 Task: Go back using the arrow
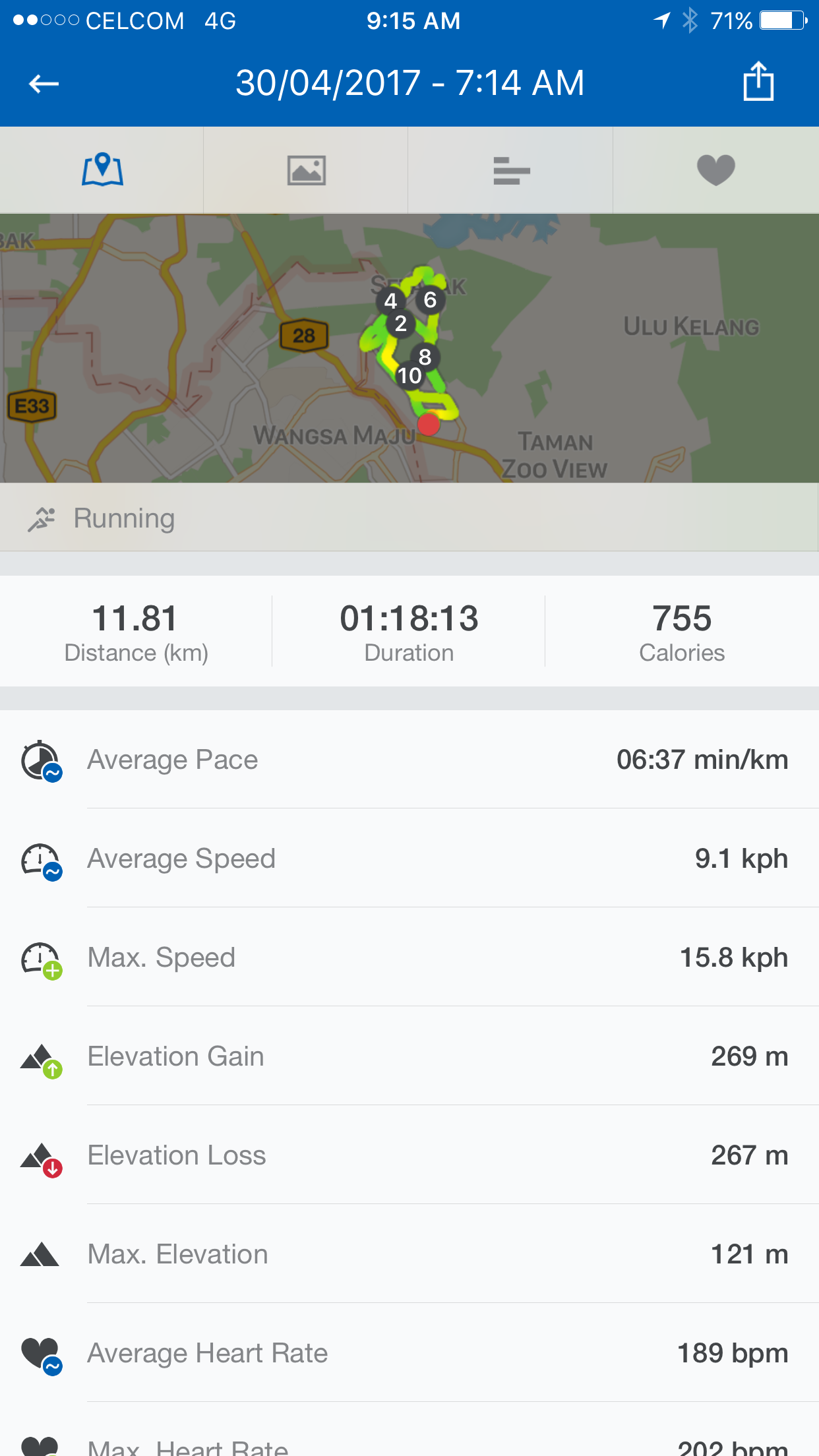(44, 84)
